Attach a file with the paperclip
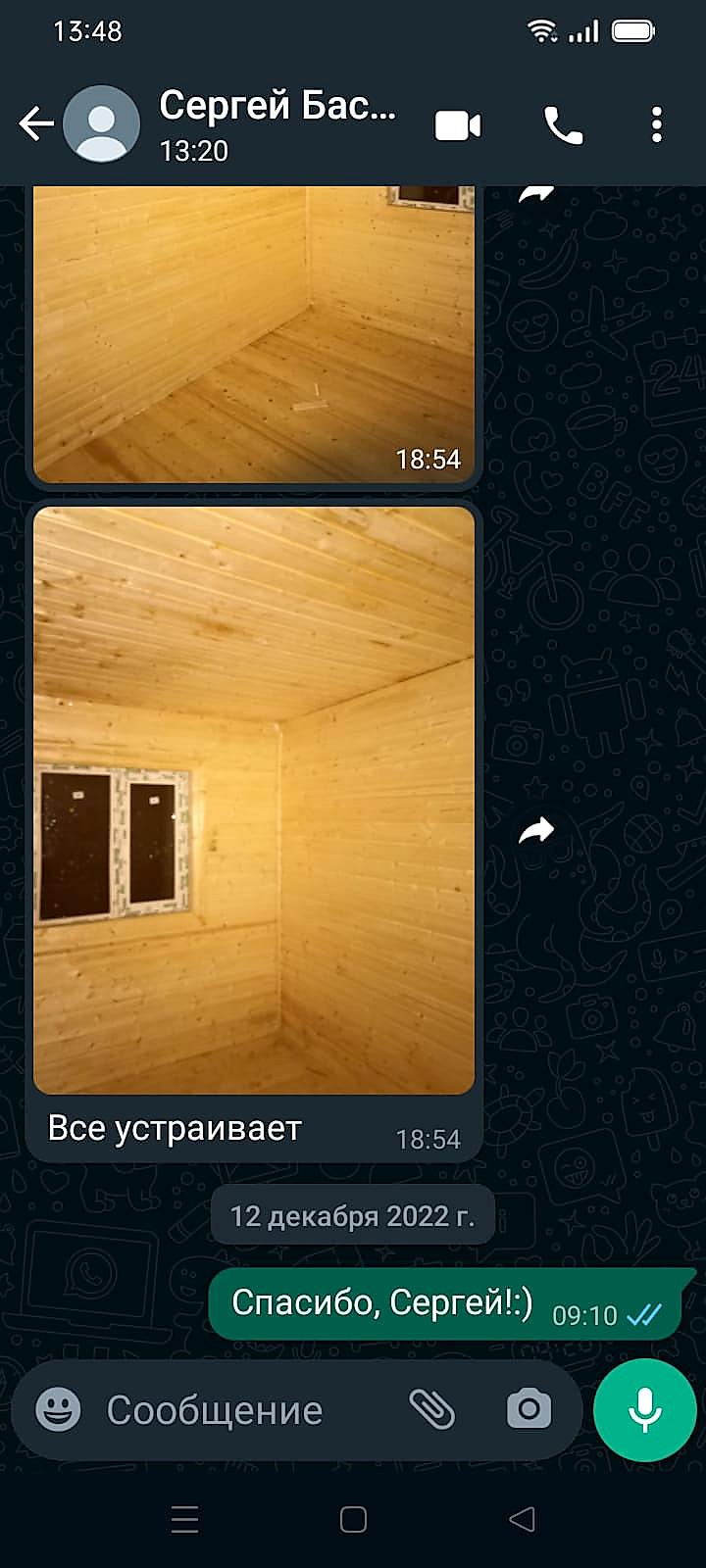 pos(431,1410)
